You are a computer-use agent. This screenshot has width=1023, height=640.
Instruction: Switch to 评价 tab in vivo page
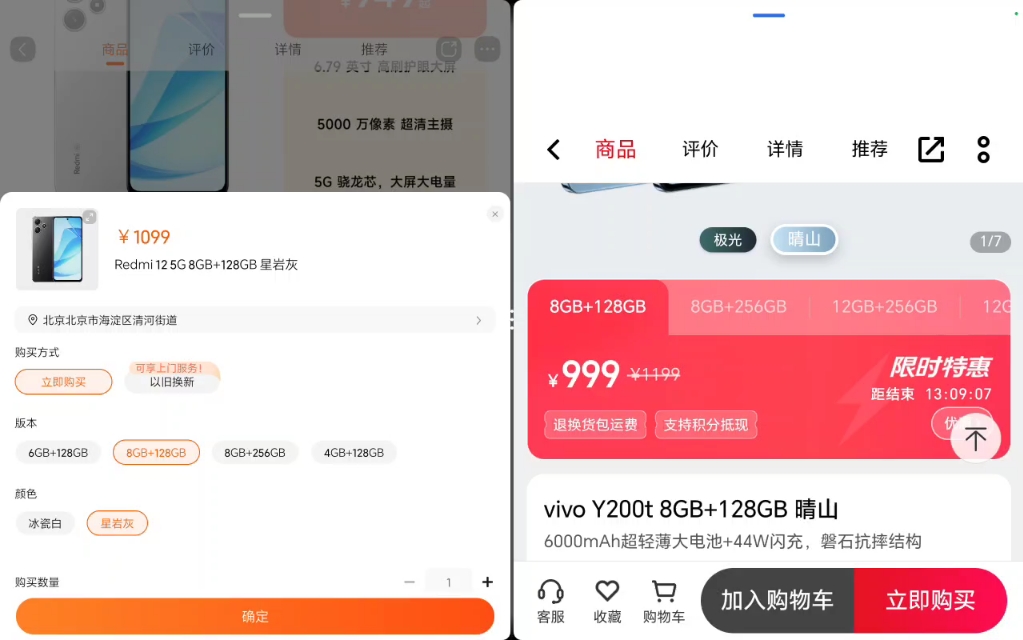[700, 150]
